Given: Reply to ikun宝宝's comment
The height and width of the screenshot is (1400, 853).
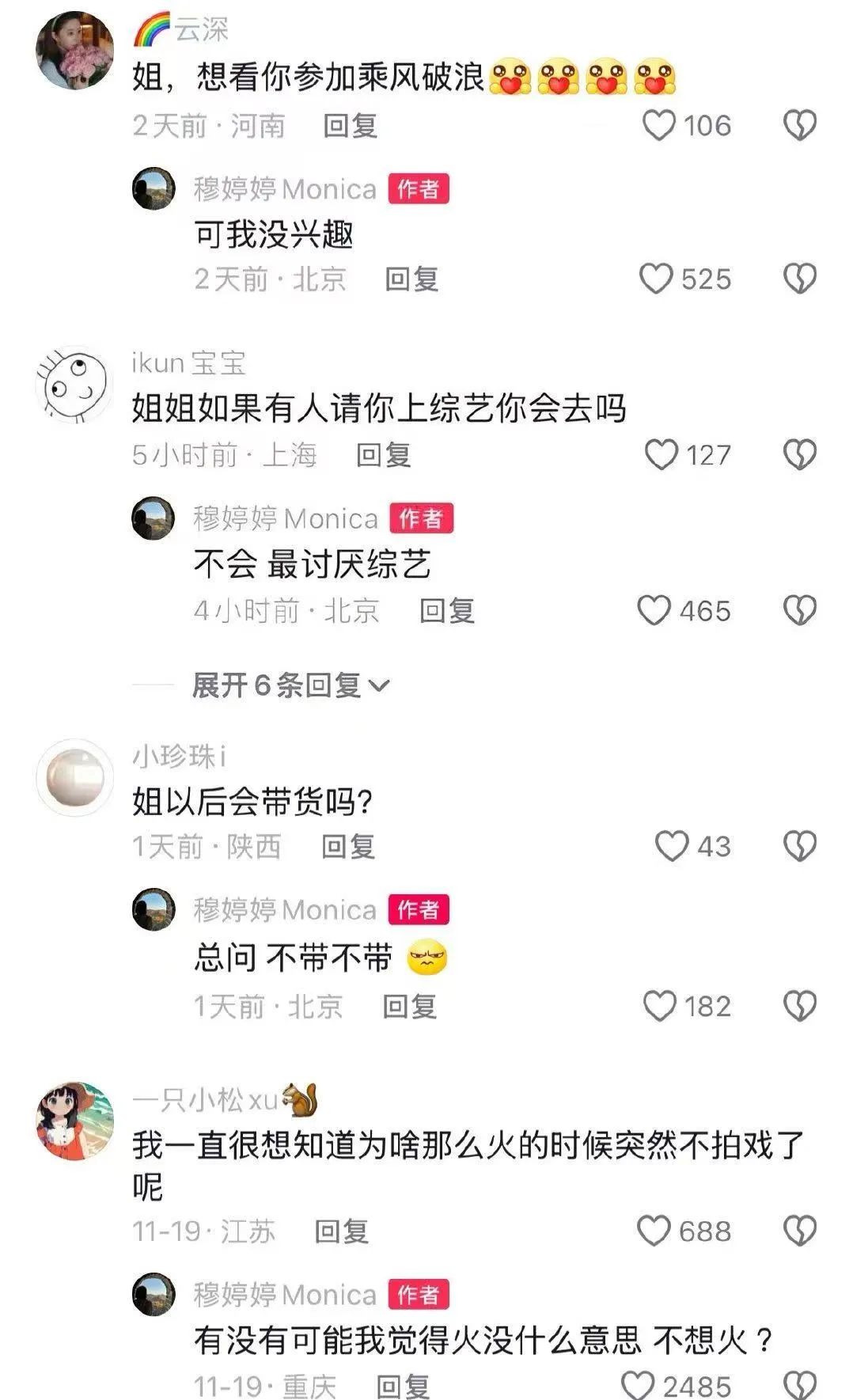Looking at the screenshot, I should pyautogui.click(x=384, y=455).
